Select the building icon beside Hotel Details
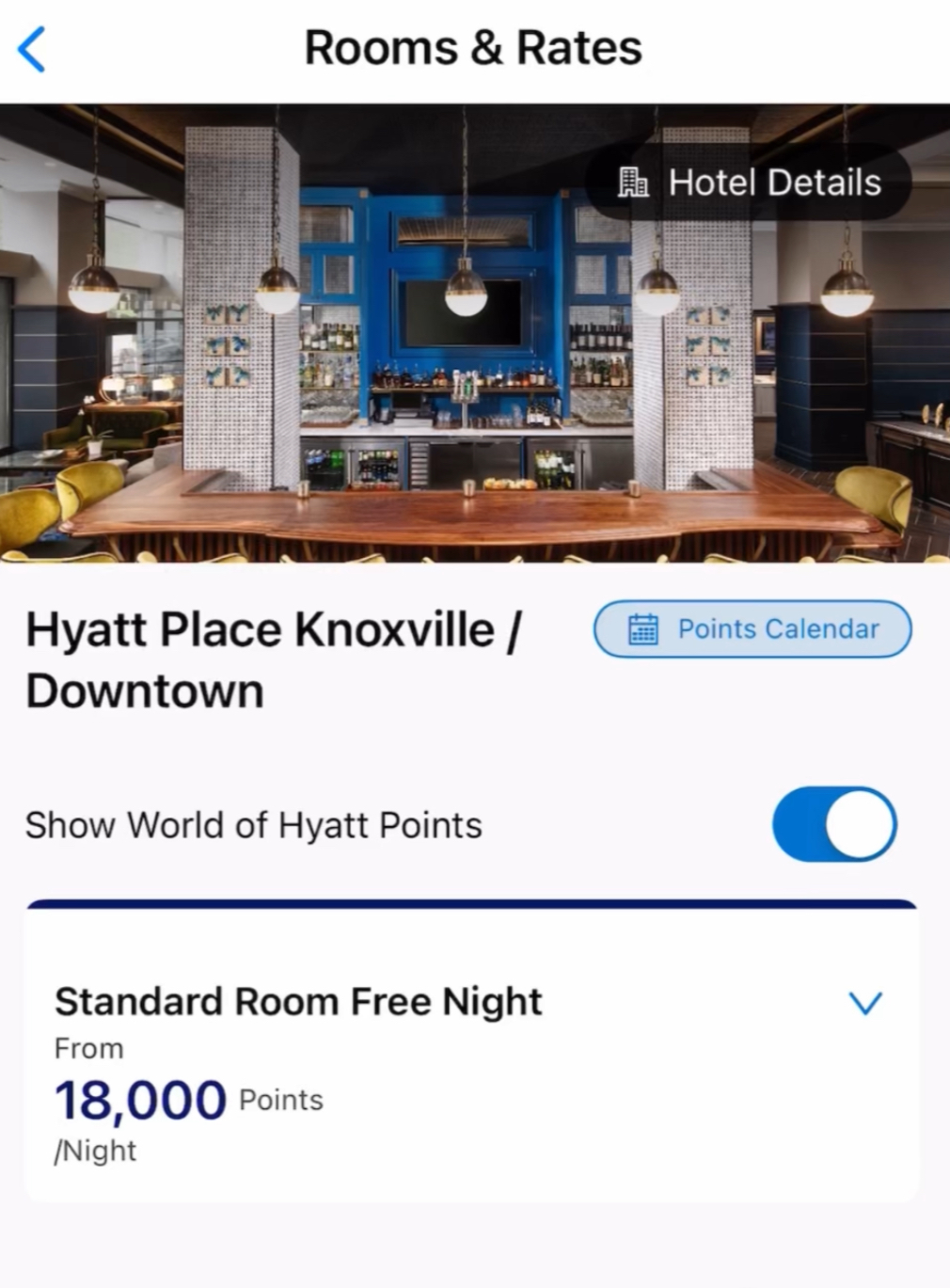Screen dimensions: 950x1288 (x=634, y=183)
